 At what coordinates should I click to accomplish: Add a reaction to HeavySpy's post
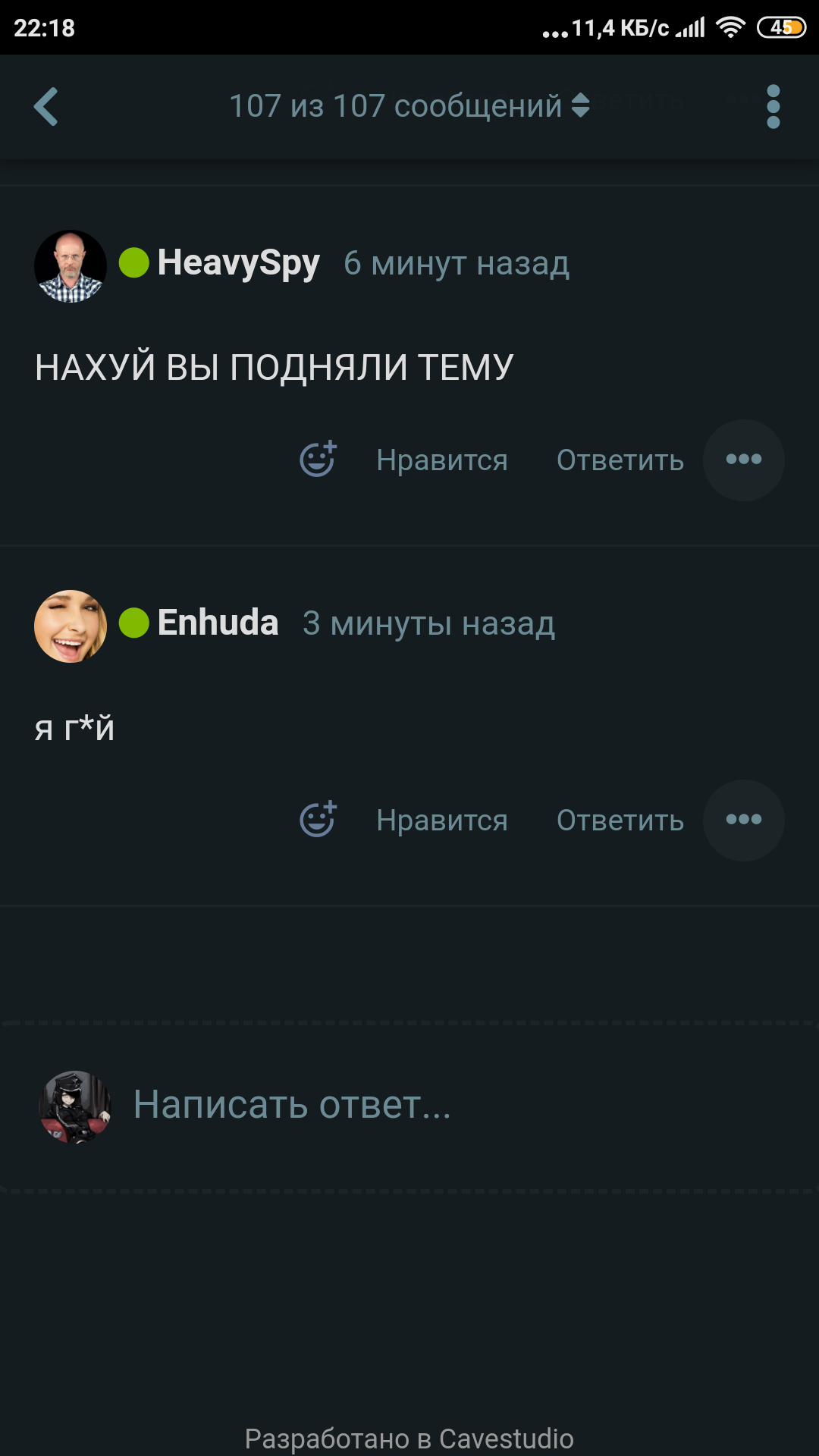coord(318,460)
